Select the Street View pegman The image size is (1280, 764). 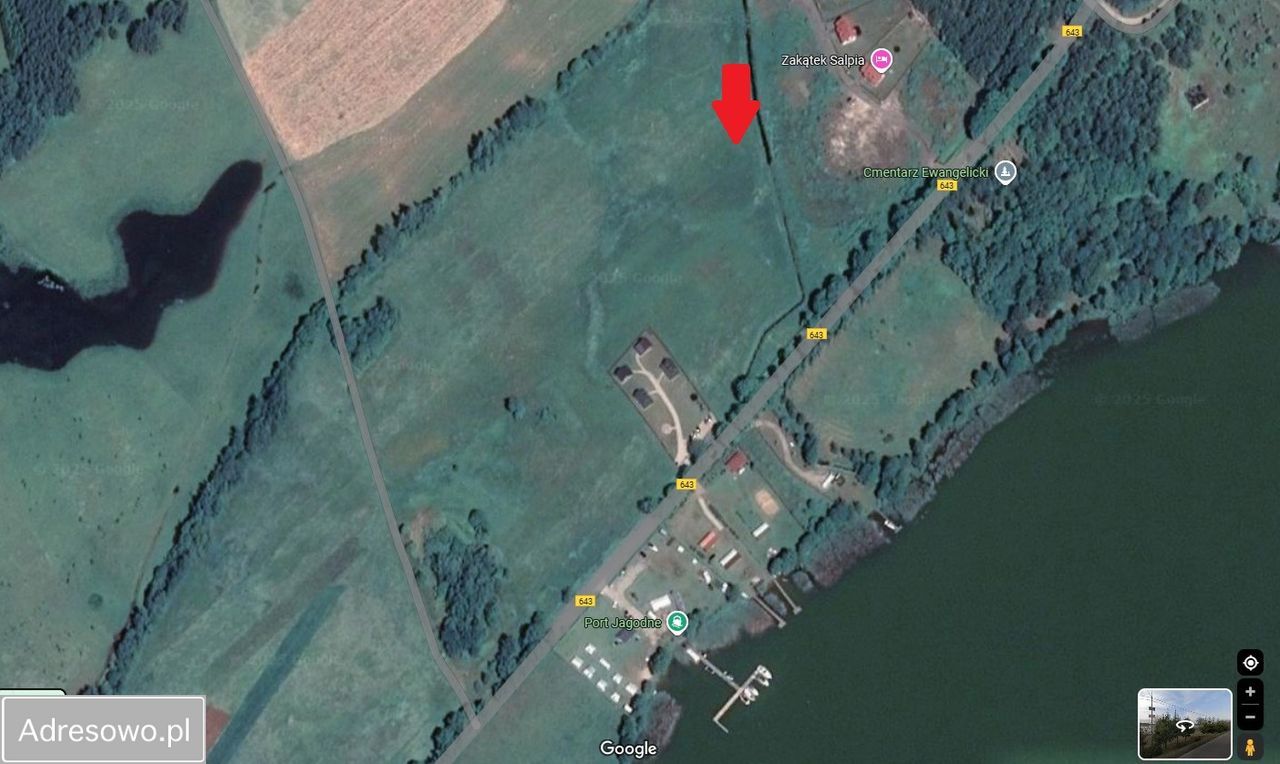point(1250,747)
